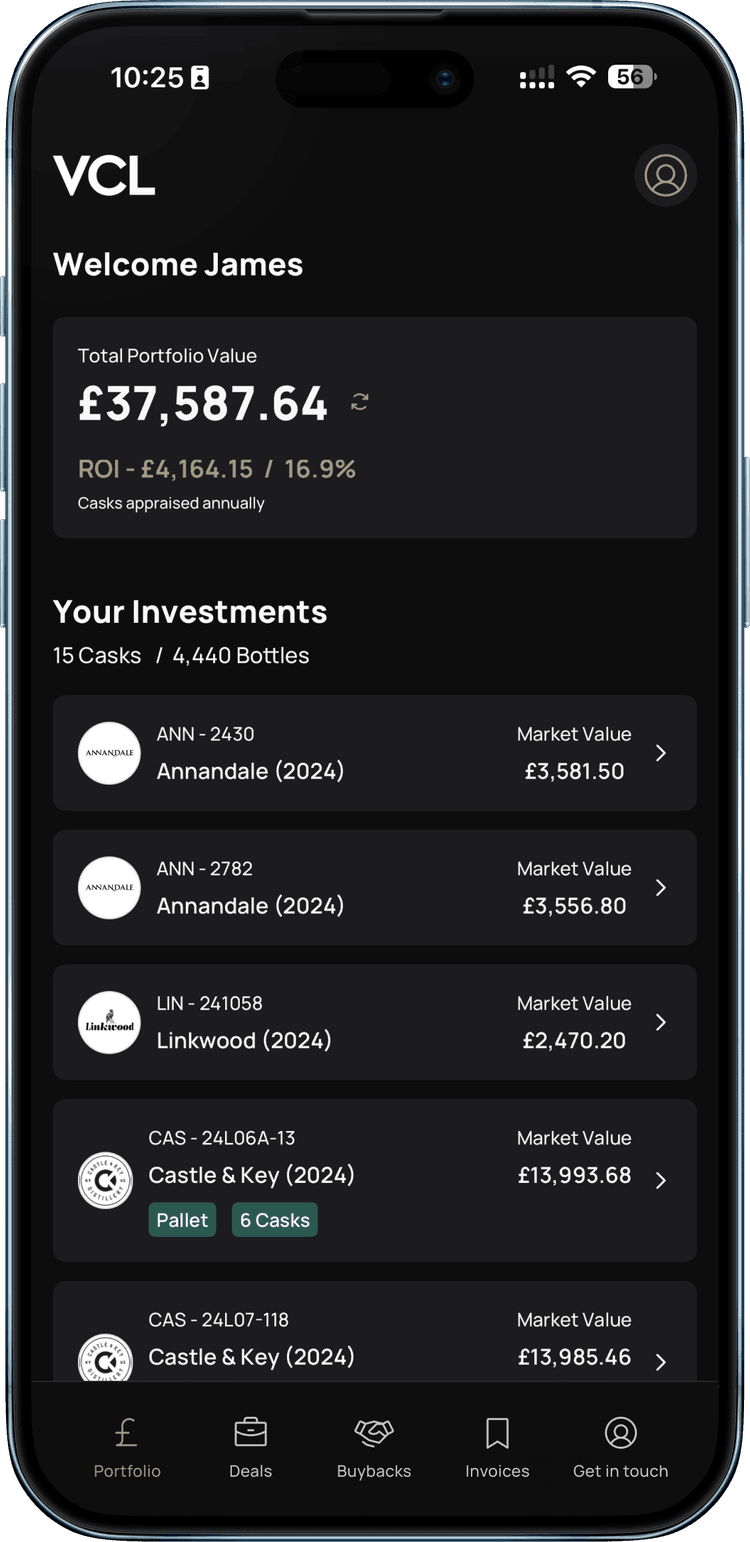Tap the Get in touch contact icon
750x1542 pixels.
[620, 1432]
